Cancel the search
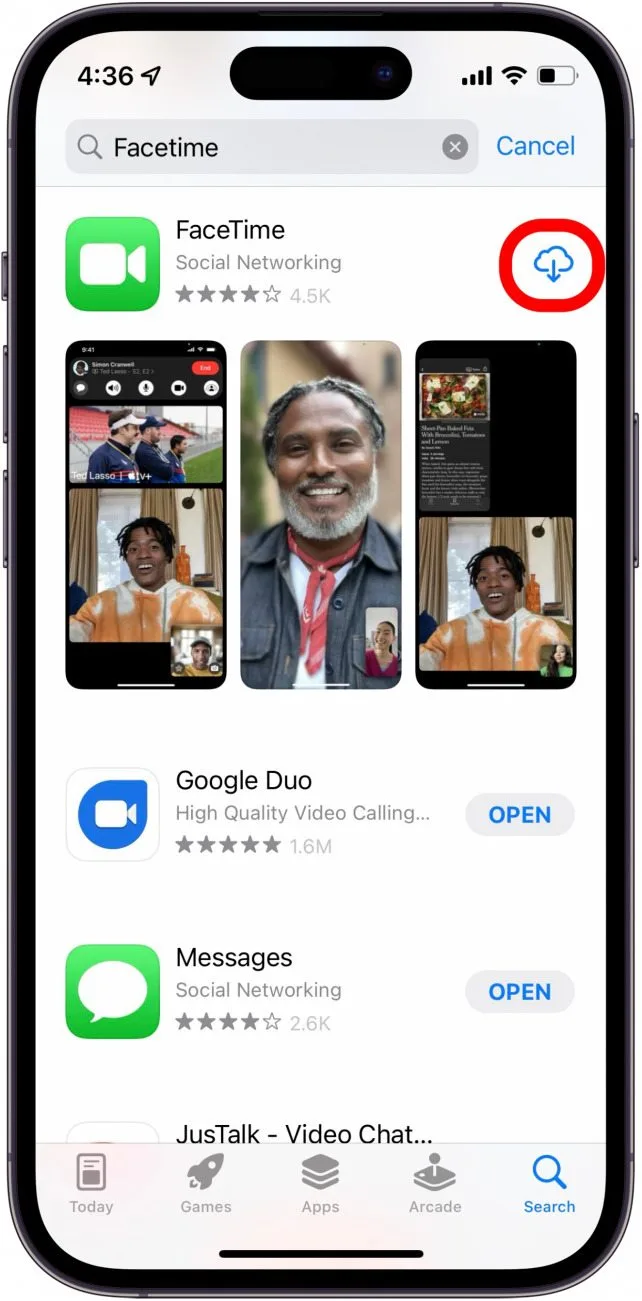This screenshot has width=642, height=1301. pos(535,146)
